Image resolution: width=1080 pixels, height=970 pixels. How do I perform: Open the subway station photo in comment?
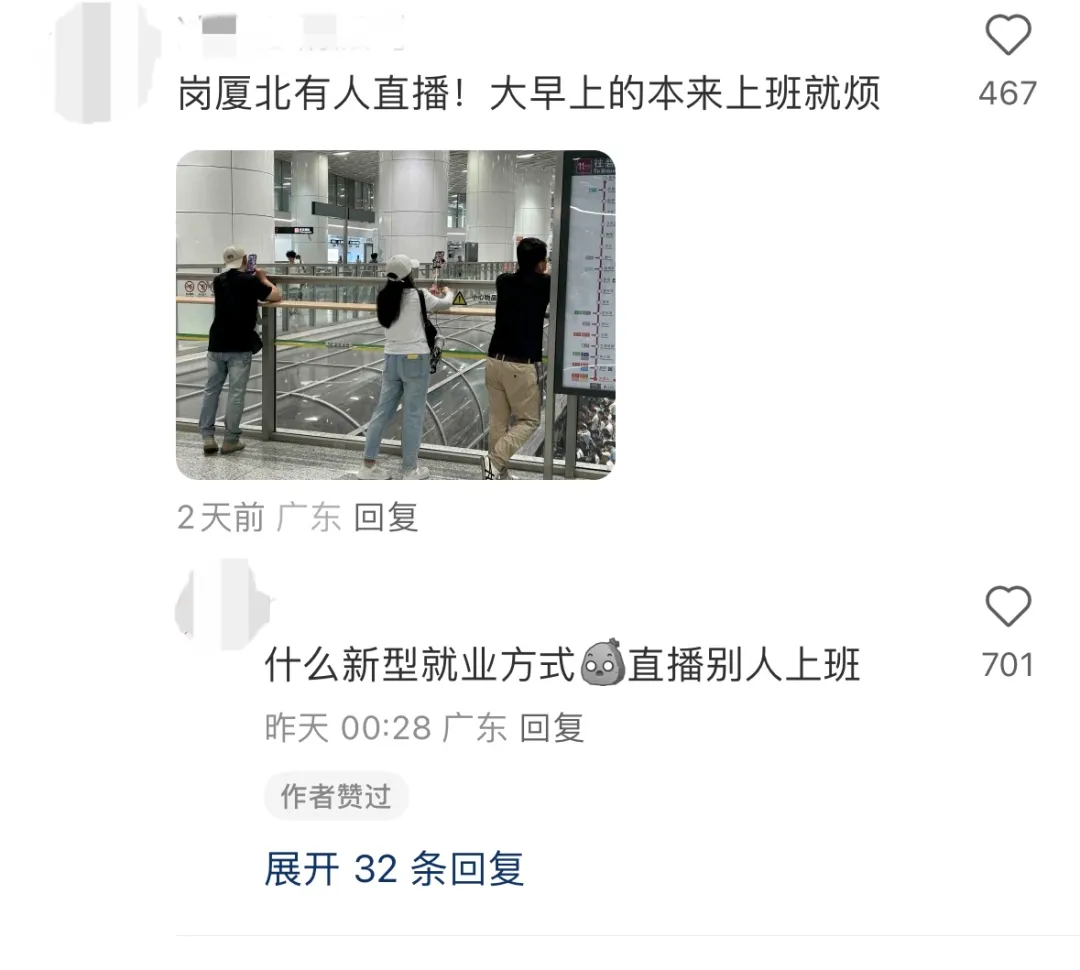pos(395,315)
